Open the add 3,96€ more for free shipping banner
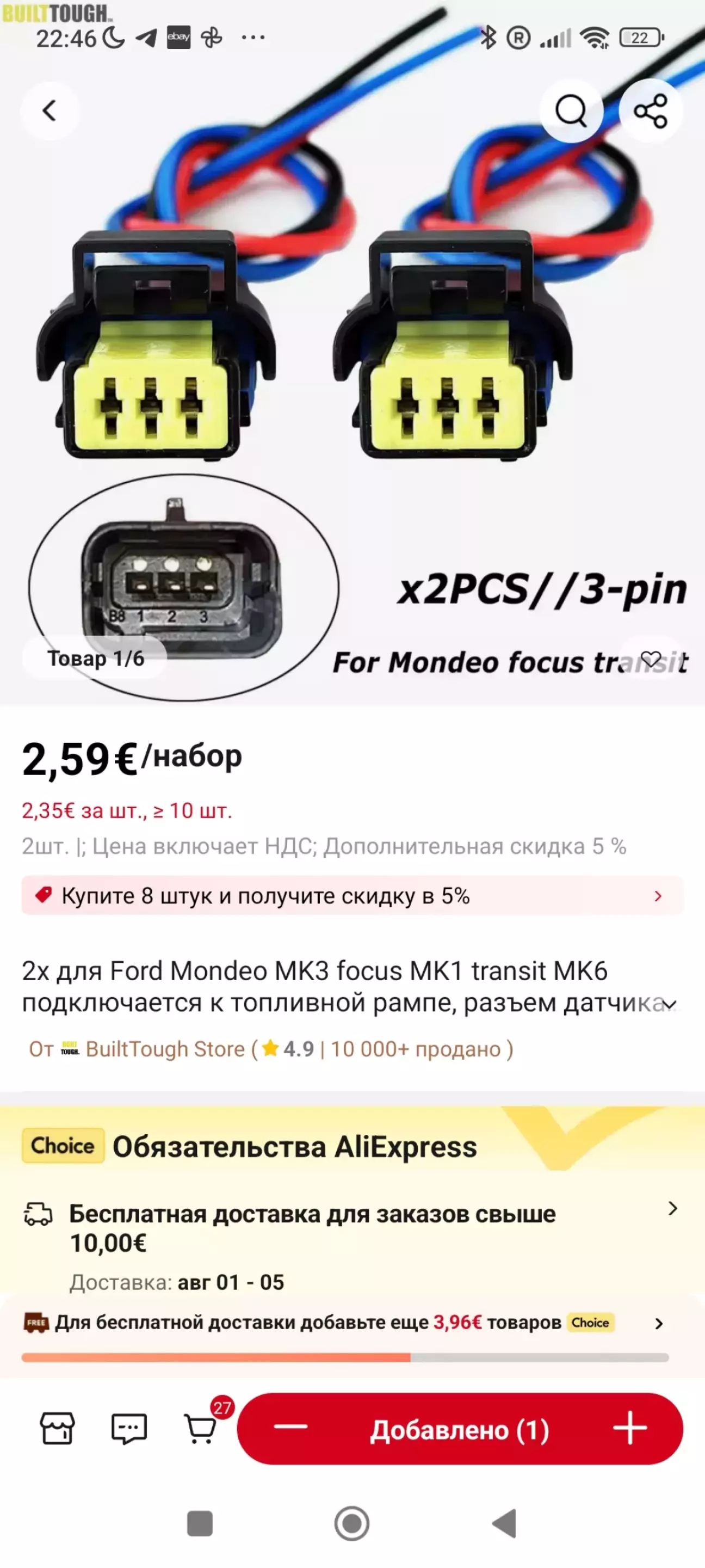This screenshot has width=705, height=1568. click(x=344, y=1322)
